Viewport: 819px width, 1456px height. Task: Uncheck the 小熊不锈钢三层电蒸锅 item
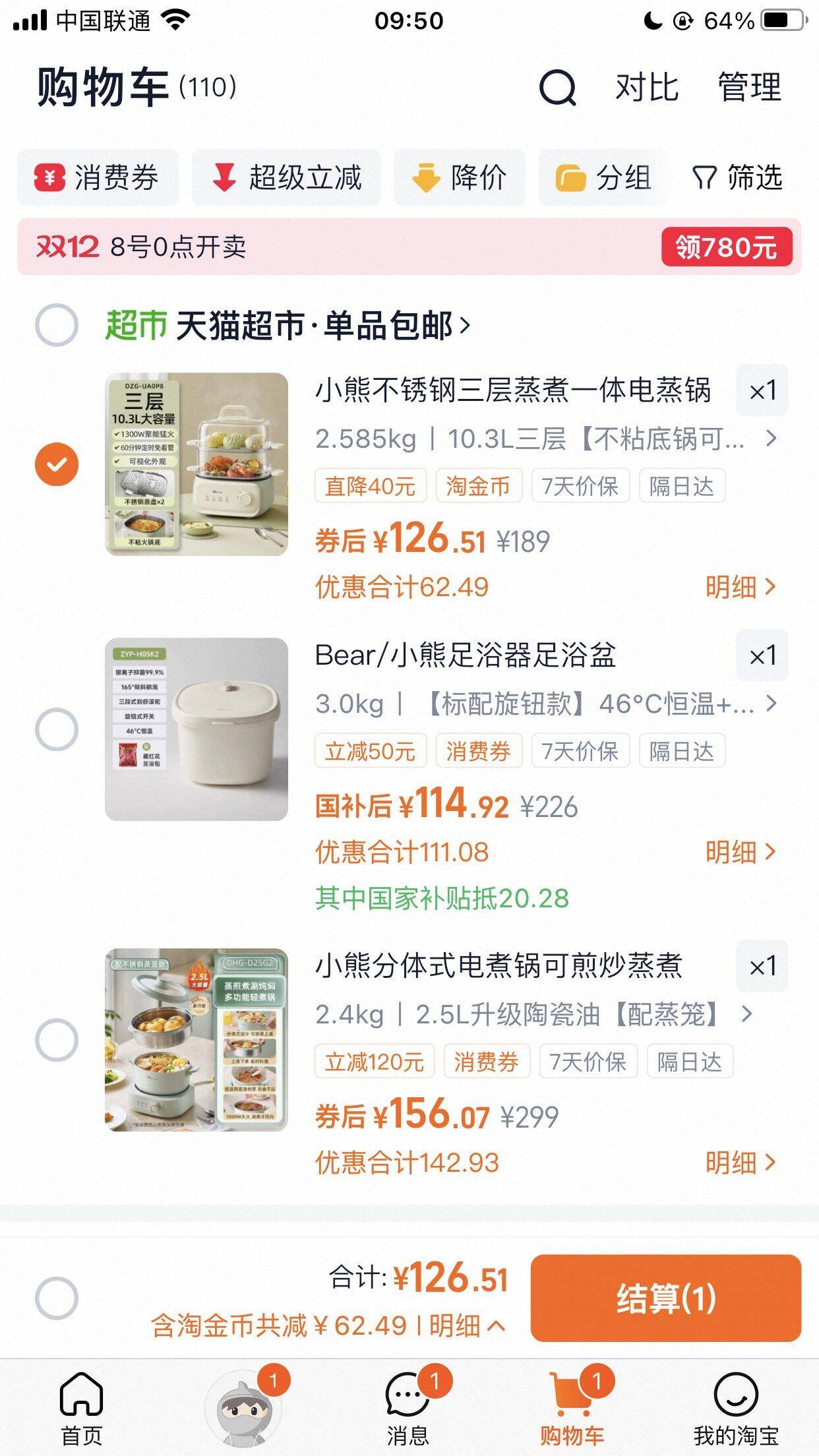(57, 464)
